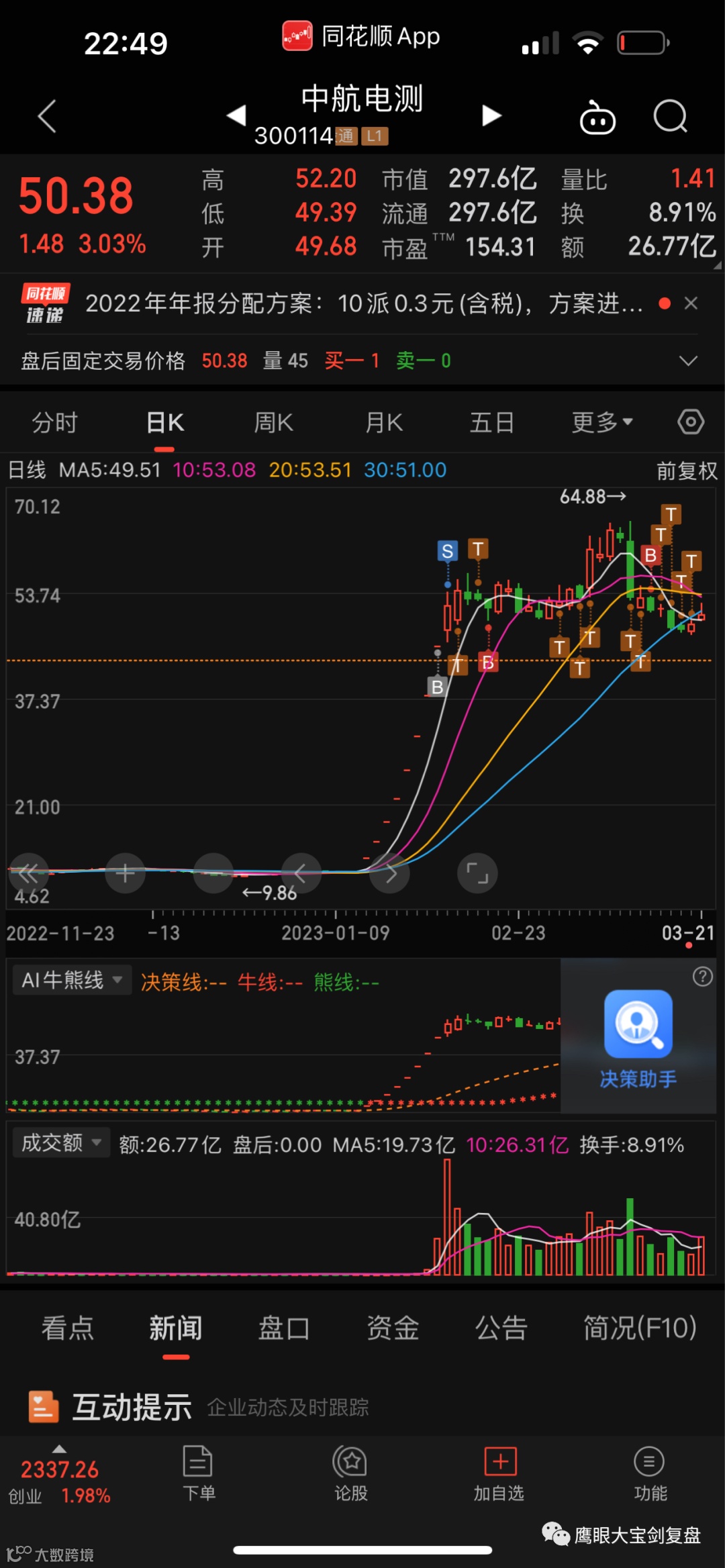Open the 决策助手 tool
This screenshot has height=1568, width=725.
[x=638, y=1037]
